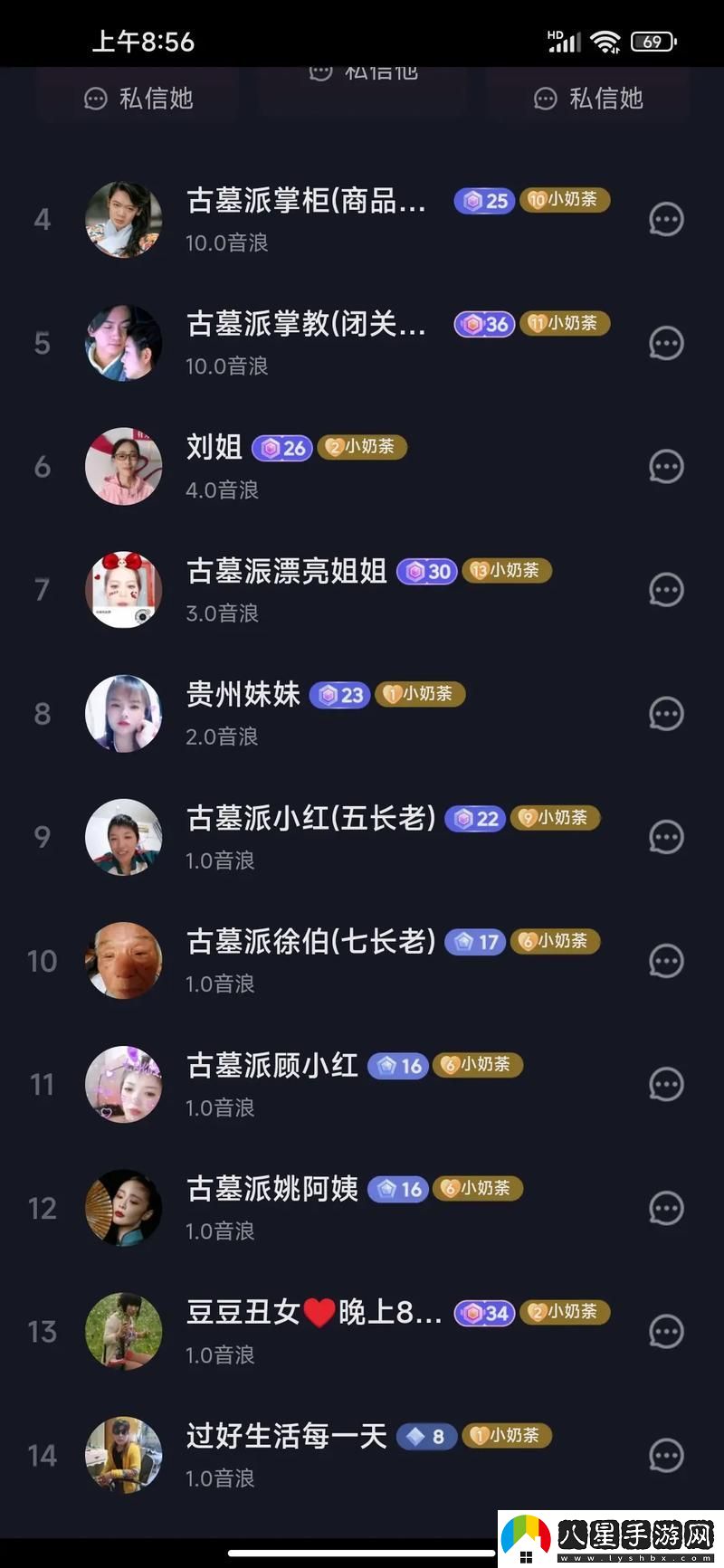Tap the message icon beside 贵州妹妹
The image size is (724, 1568).
pyautogui.click(x=666, y=714)
